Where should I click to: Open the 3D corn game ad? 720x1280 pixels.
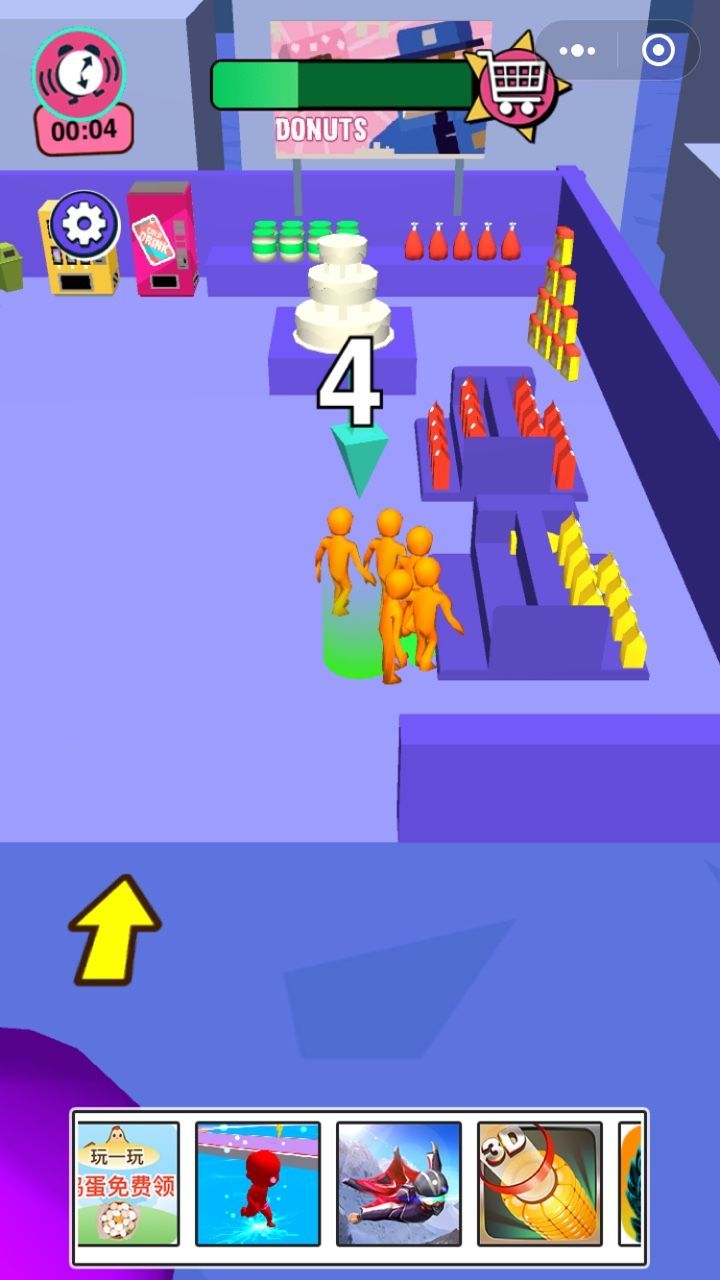tap(540, 1184)
